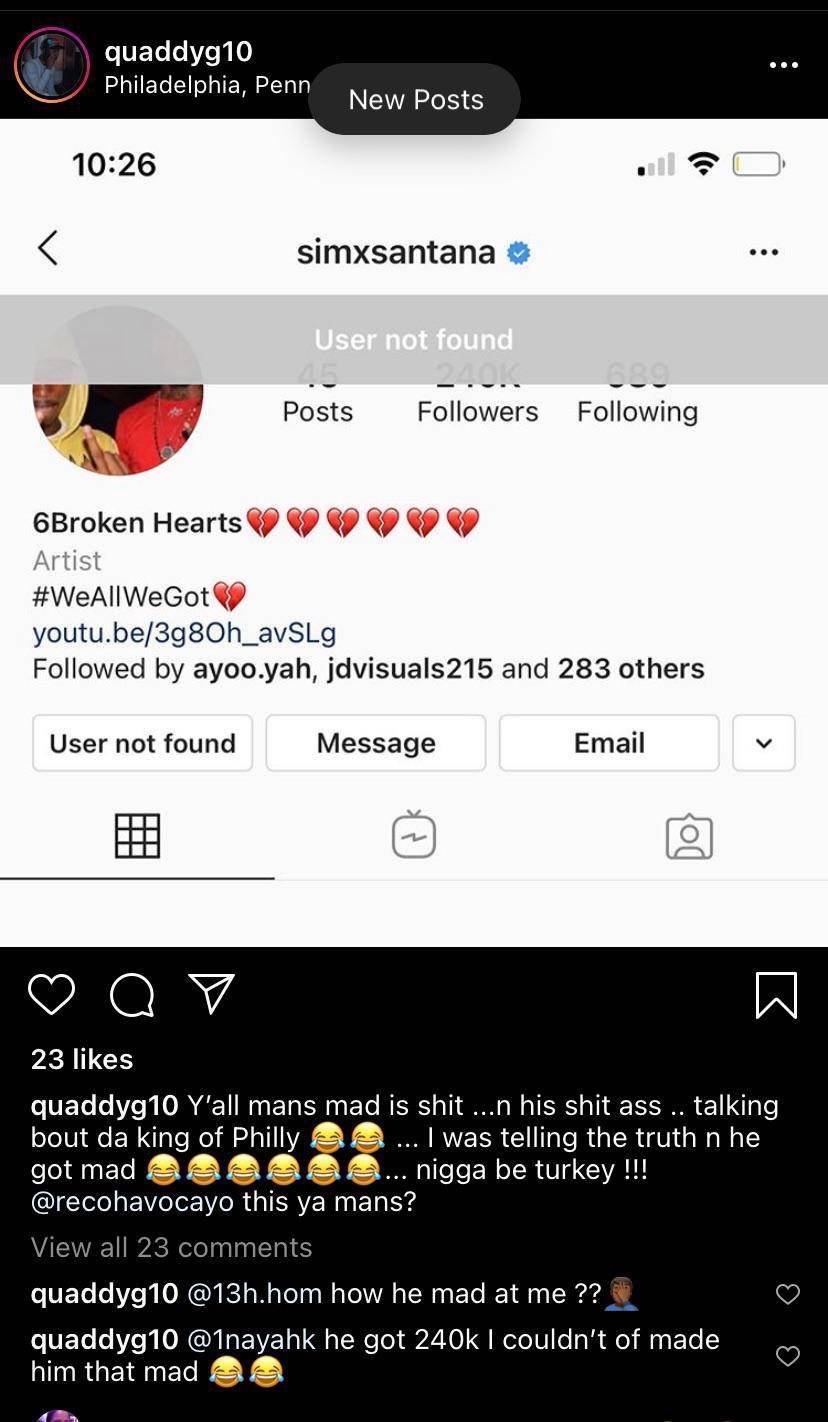
Task: Open the Philadelphia location tag
Action: click(x=207, y=85)
